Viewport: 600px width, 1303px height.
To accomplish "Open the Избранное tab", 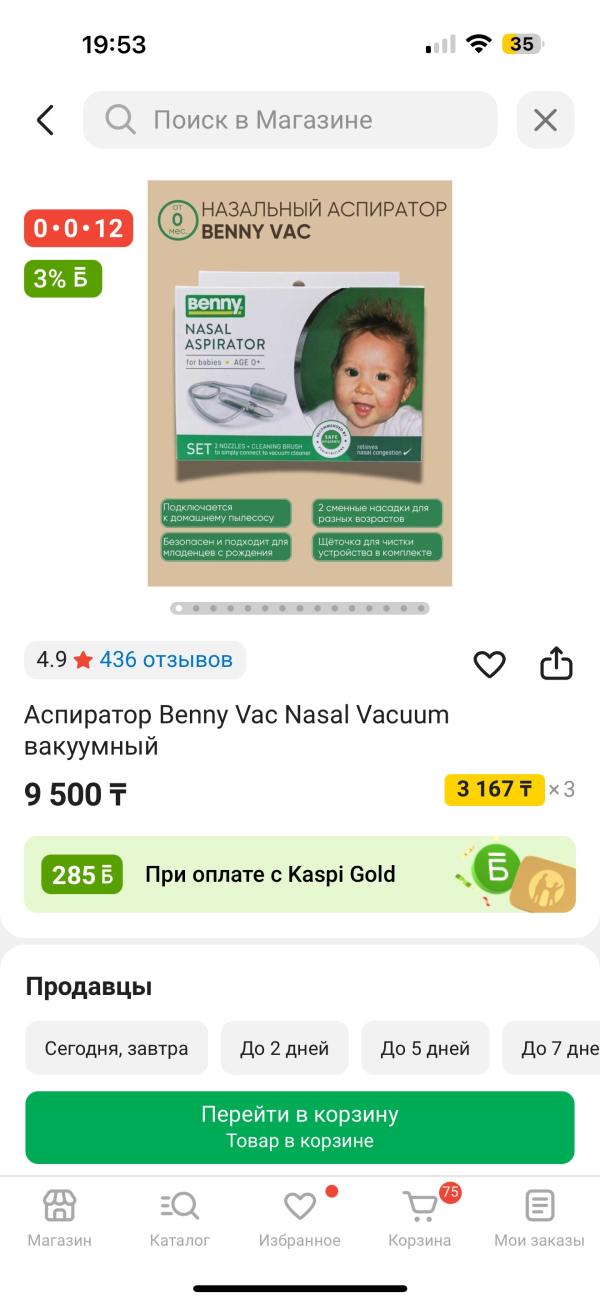I will pyautogui.click(x=300, y=1218).
